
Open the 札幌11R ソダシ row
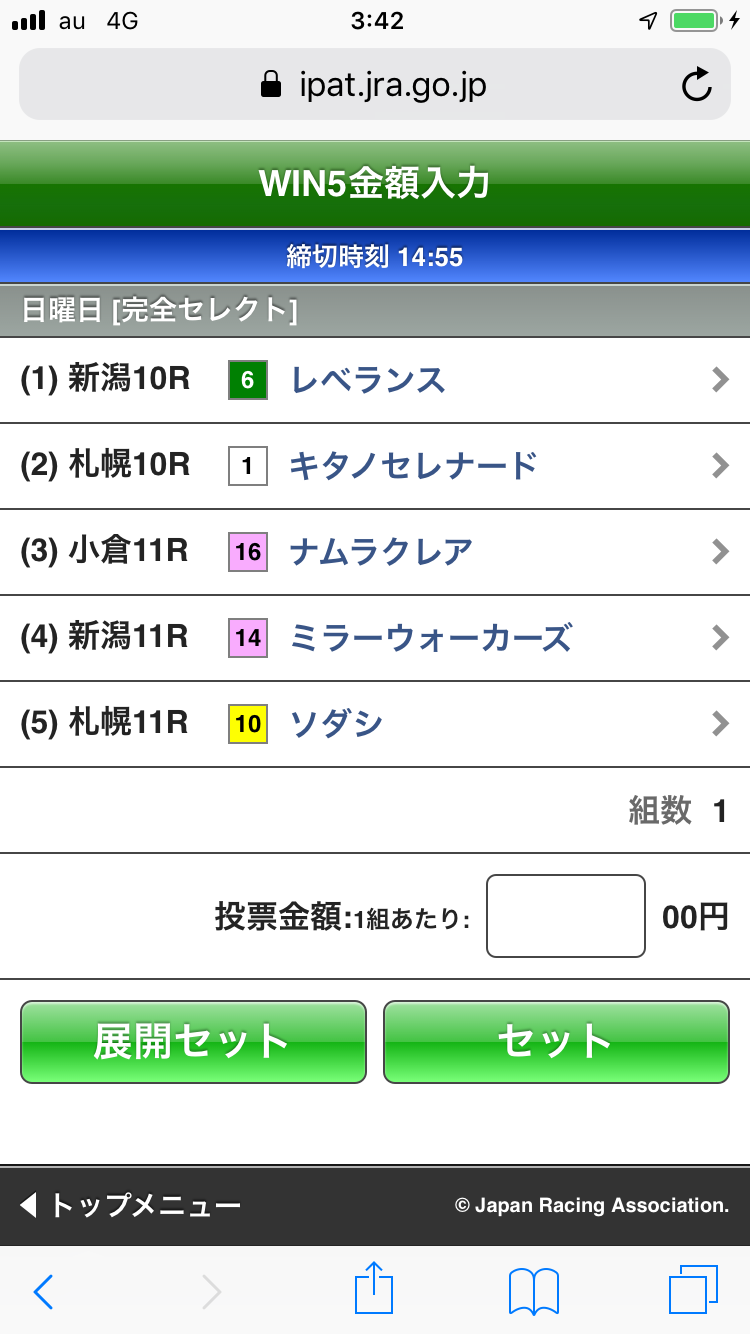375,724
